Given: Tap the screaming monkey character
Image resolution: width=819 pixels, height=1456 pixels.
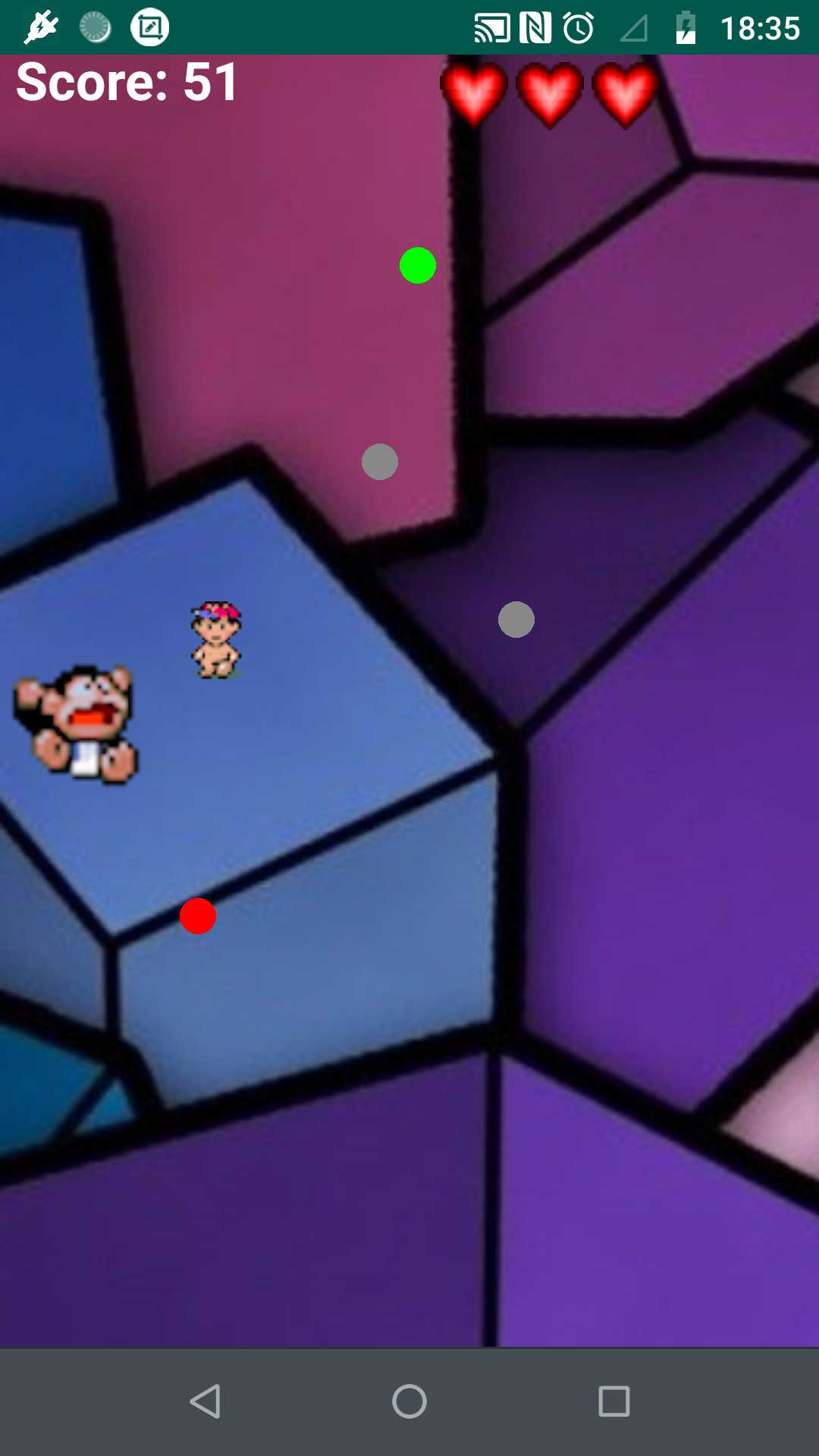Looking at the screenshot, I should [77, 723].
